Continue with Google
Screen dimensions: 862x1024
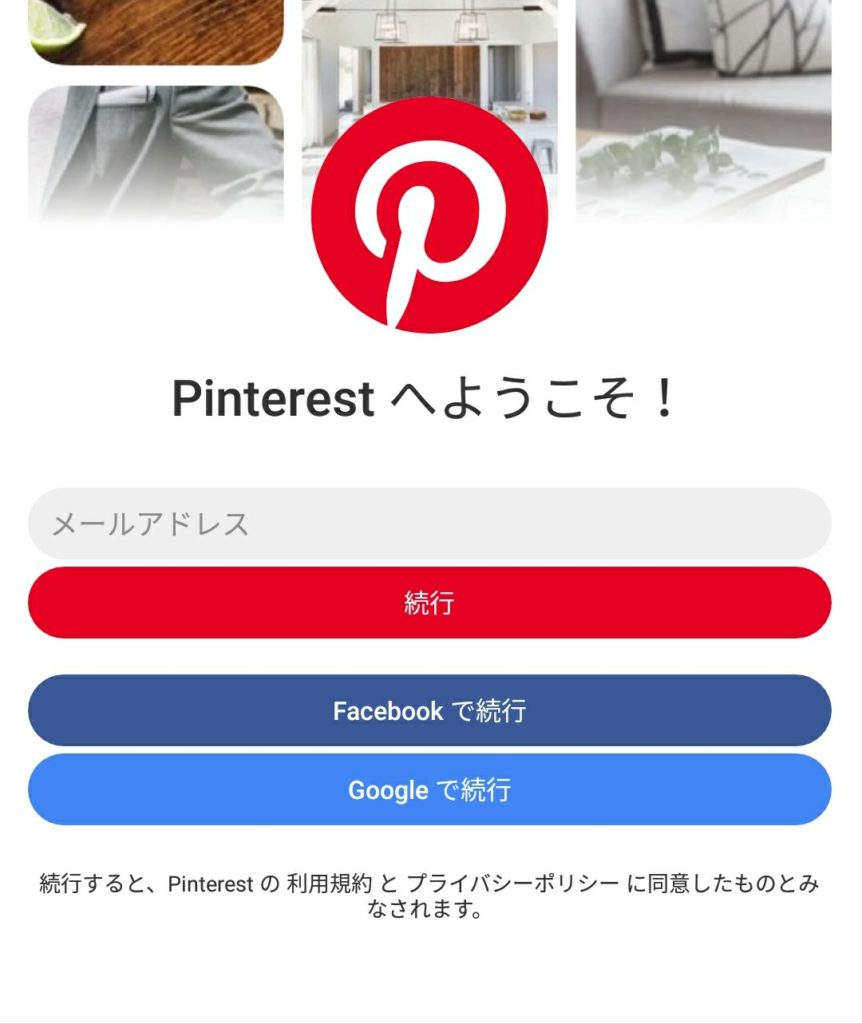tap(429, 790)
